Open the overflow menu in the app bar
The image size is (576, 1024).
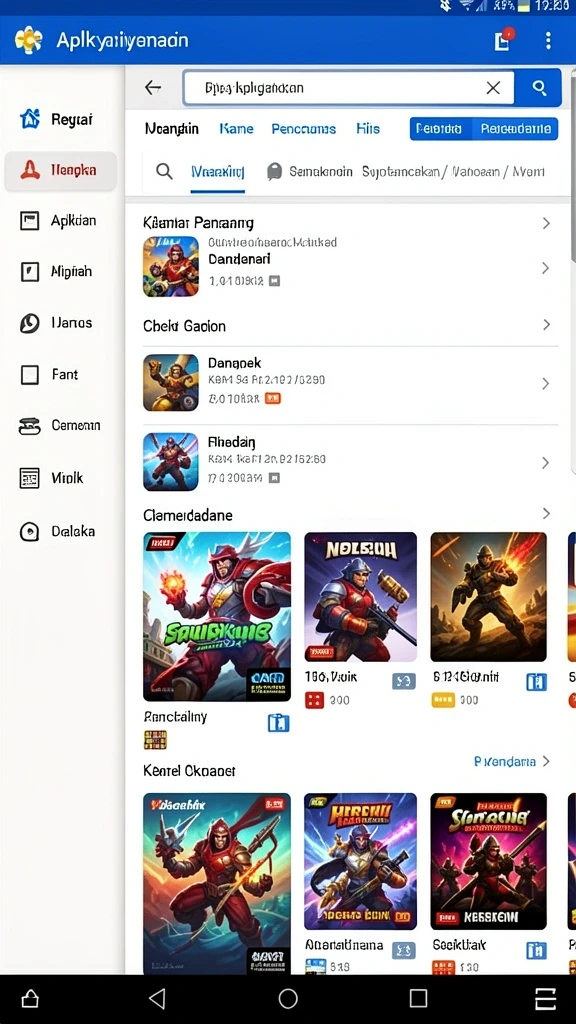point(548,40)
